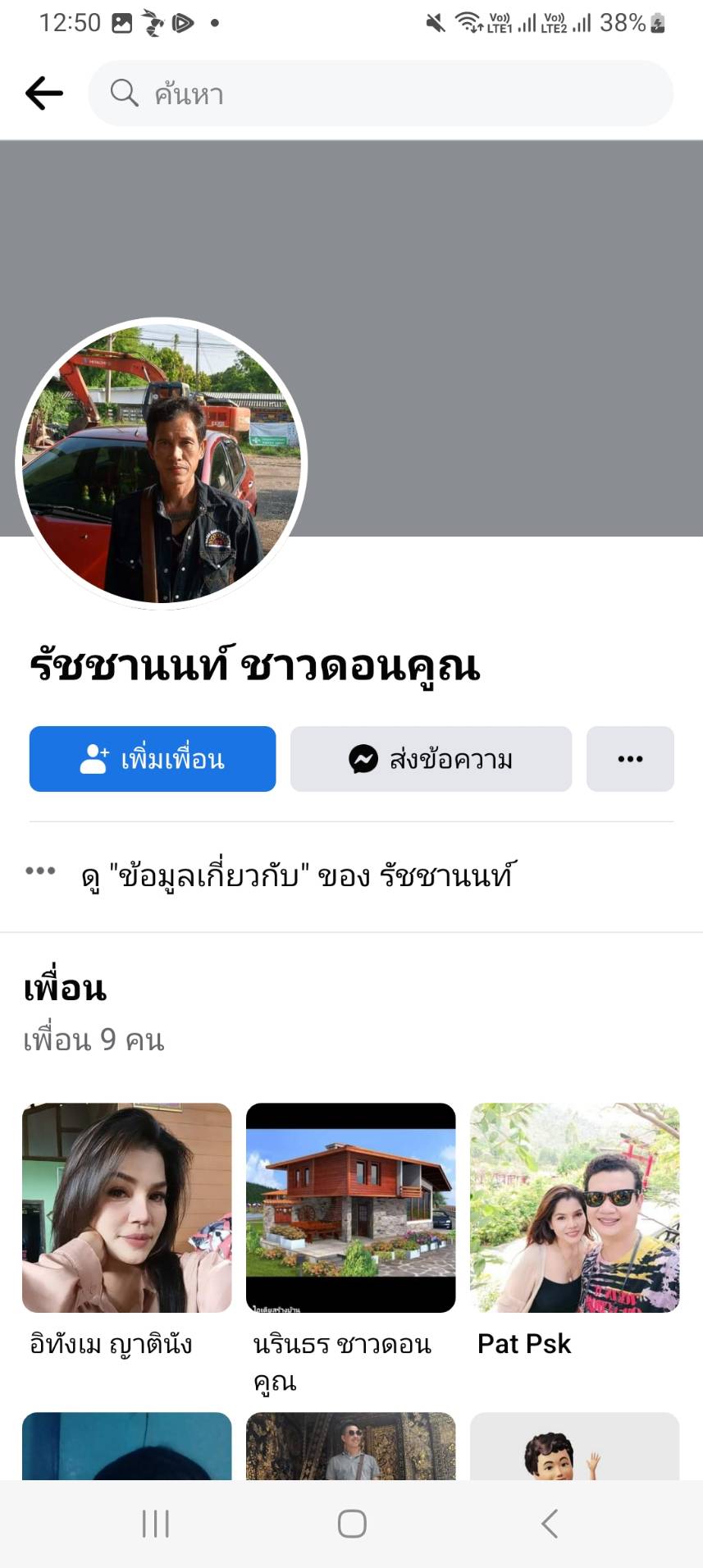Tap the system home button

point(352,1524)
